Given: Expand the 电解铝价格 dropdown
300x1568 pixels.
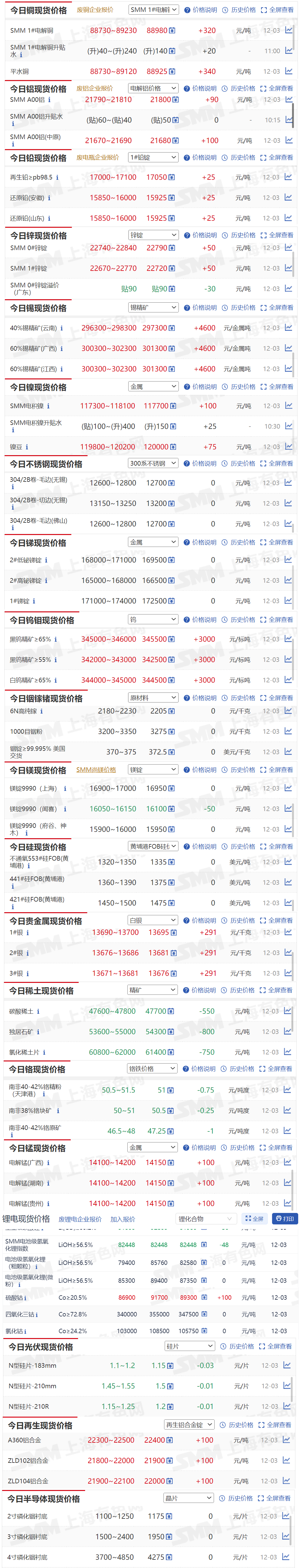Looking at the screenshot, I should tap(153, 88).
